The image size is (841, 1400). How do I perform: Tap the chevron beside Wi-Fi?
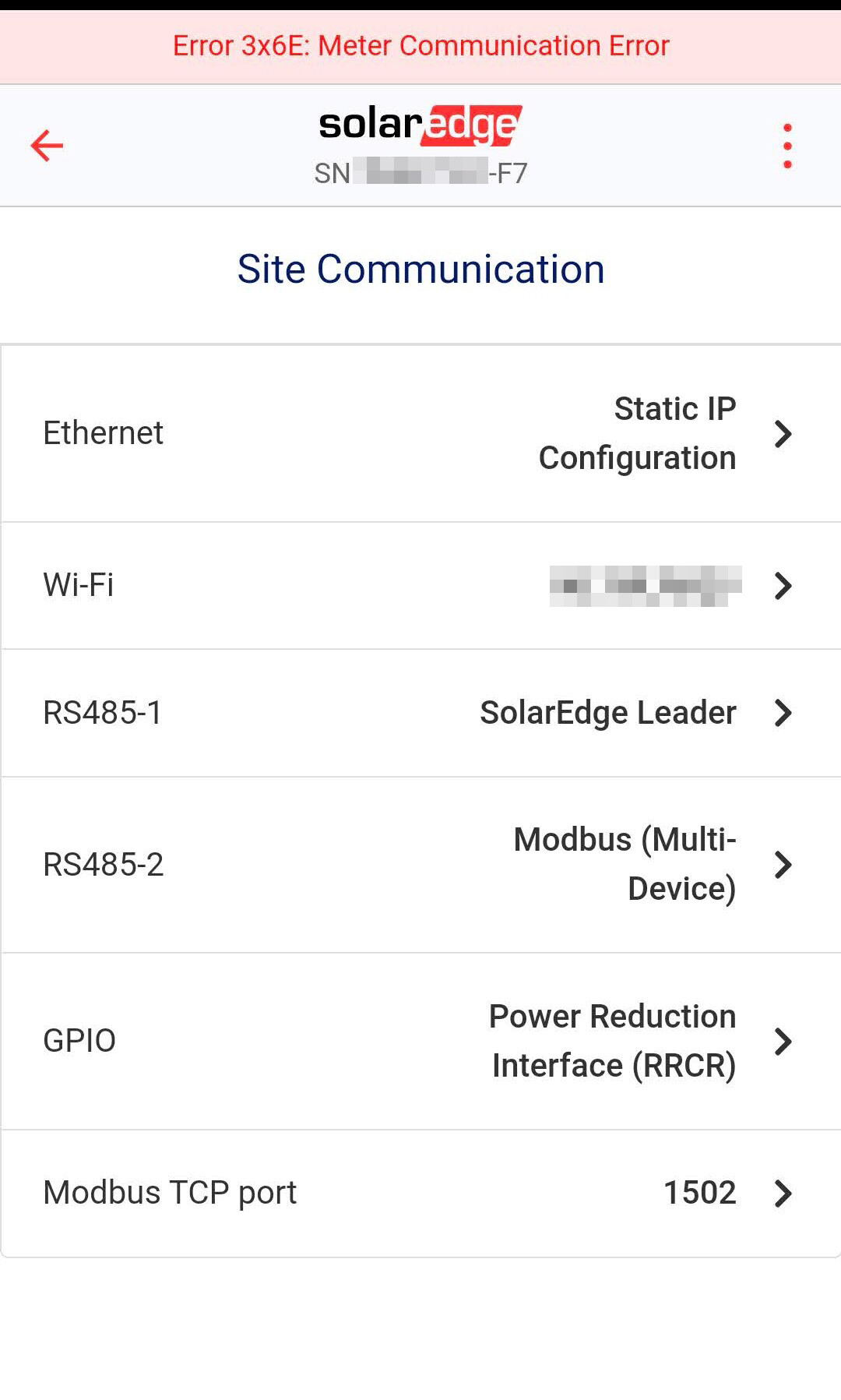[x=783, y=585]
